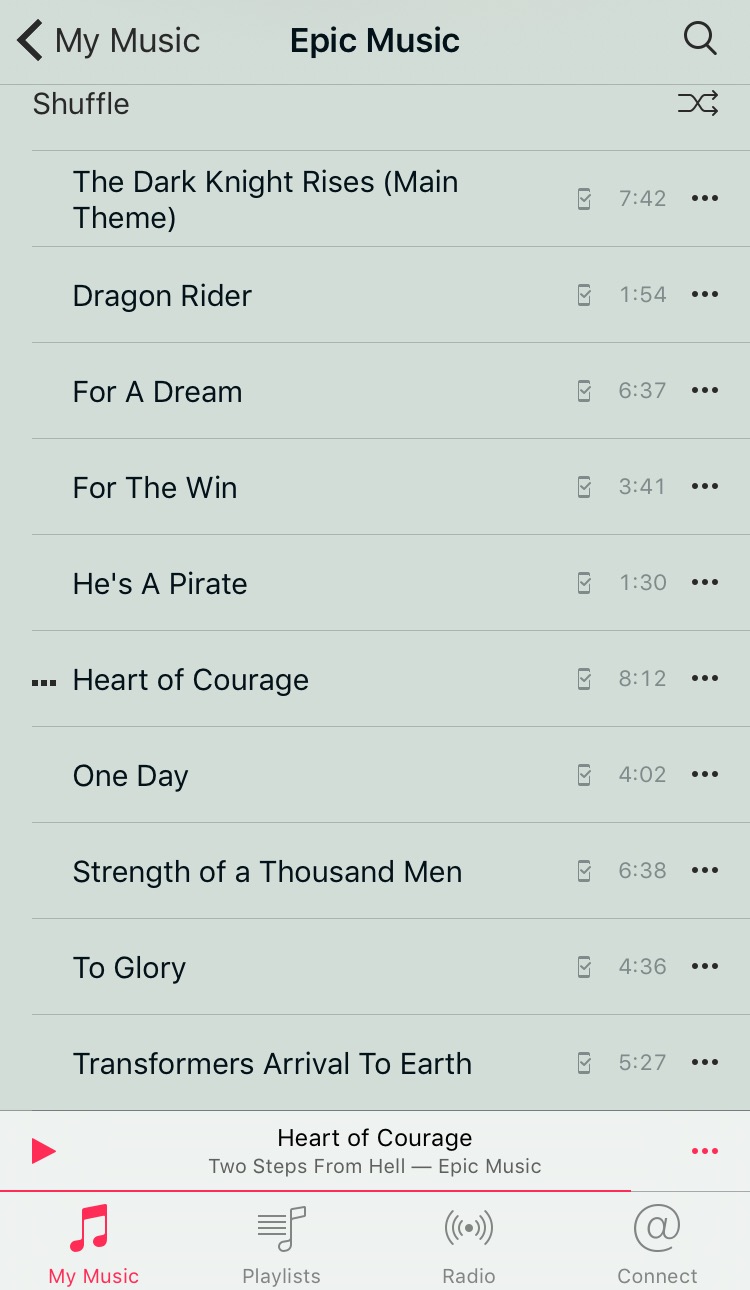Play the song Dragon Rider
This screenshot has height=1290, width=750.
(162, 296)
